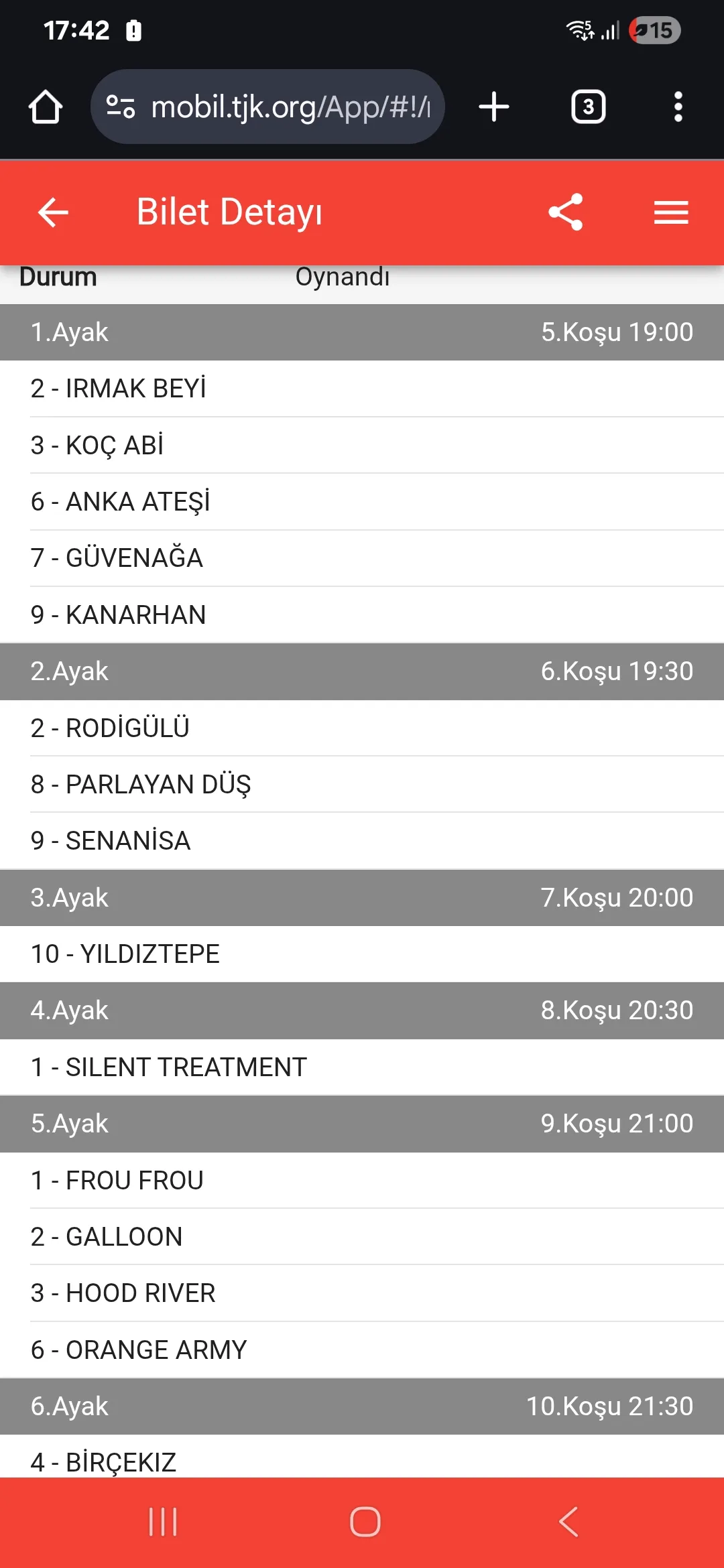Viewport: 724px width, 1568px height.
Task: Tap the system back button
Action: click(x=568, y=1522)
